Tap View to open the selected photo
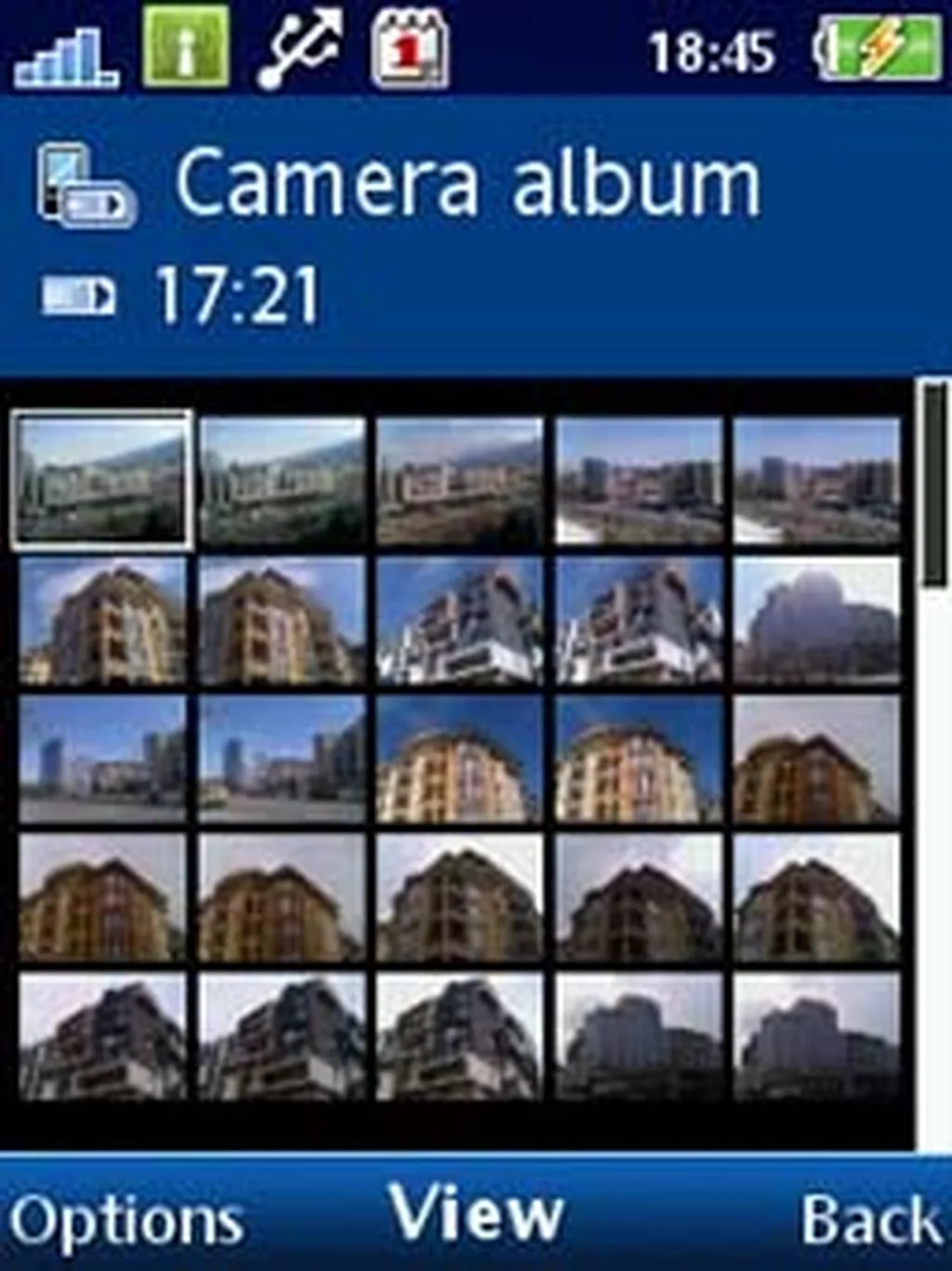Screen dimensions: 952x1271 click(476, 1213)
